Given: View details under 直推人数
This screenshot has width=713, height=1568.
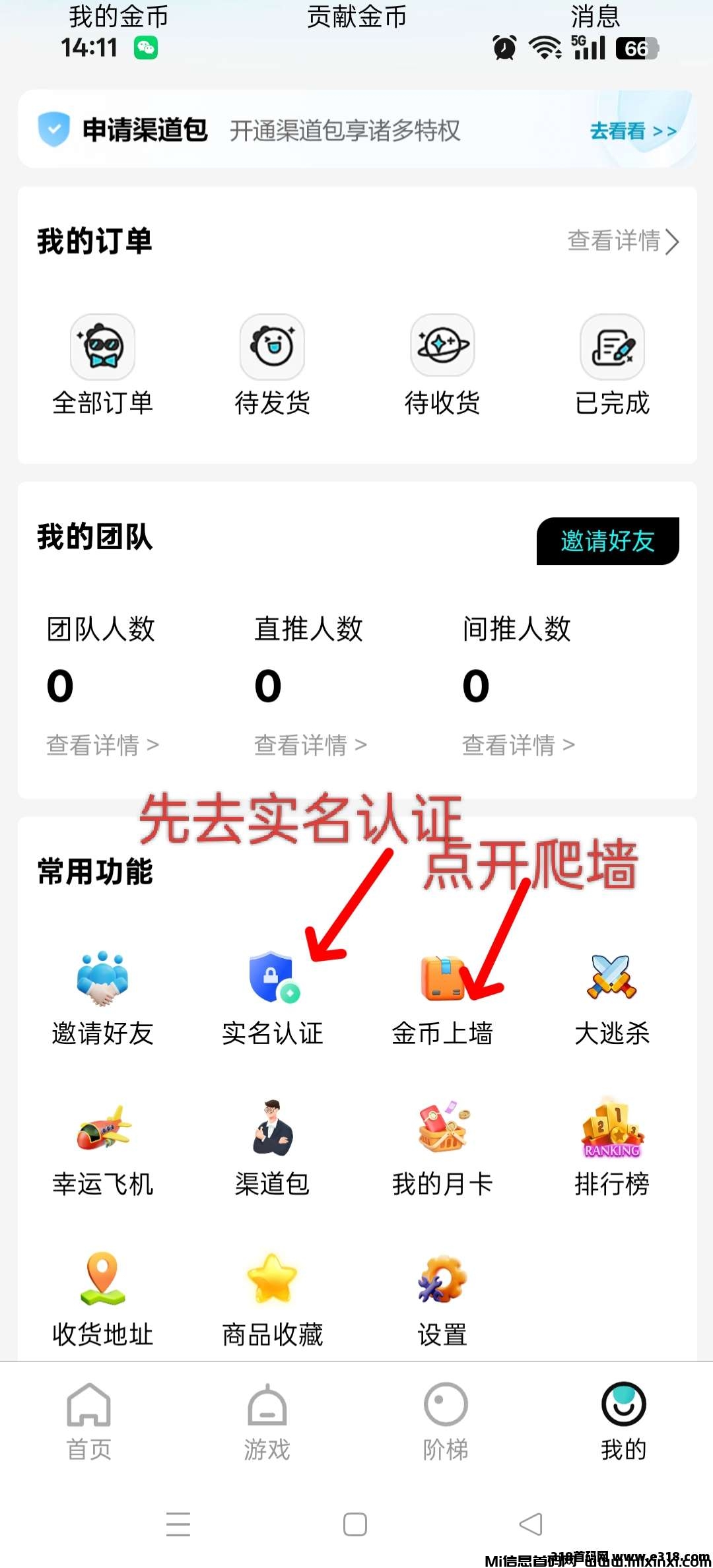Looking at the screenshot, I should 310,745.
